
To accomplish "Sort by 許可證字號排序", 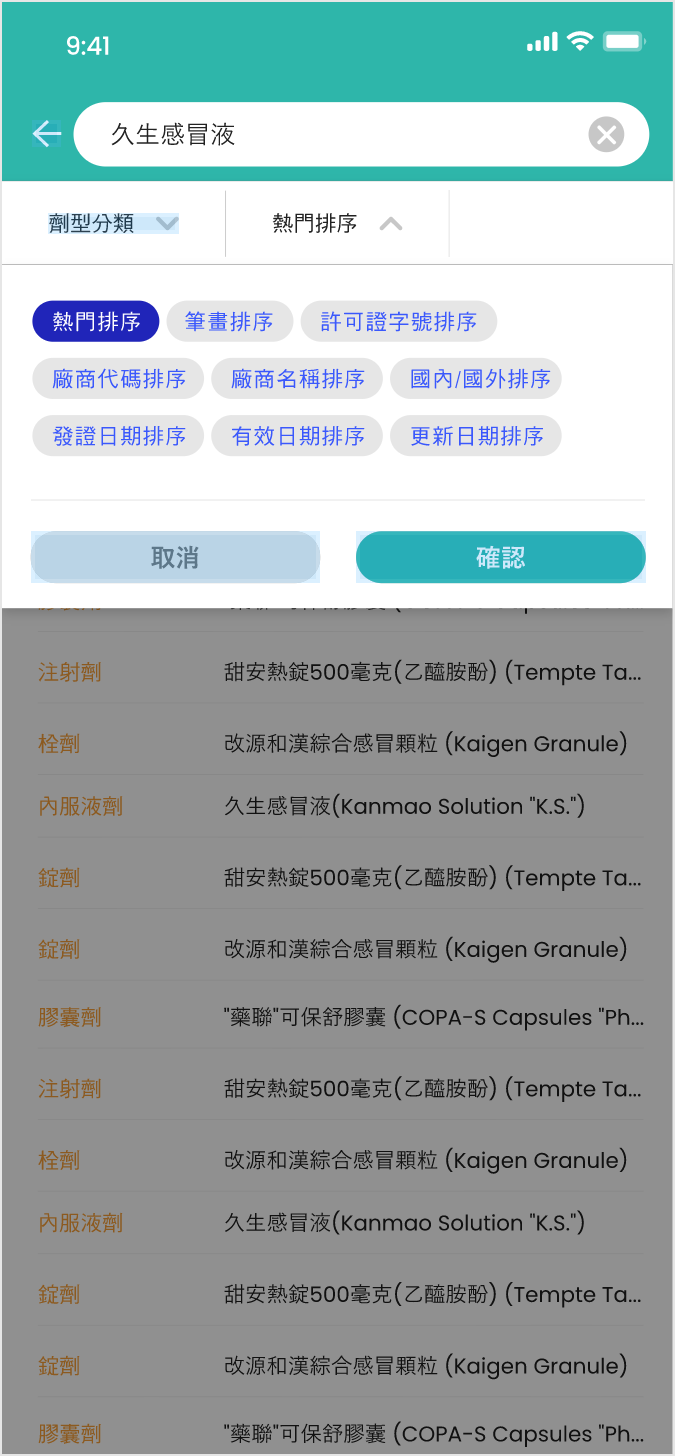I will click(398, 322).
